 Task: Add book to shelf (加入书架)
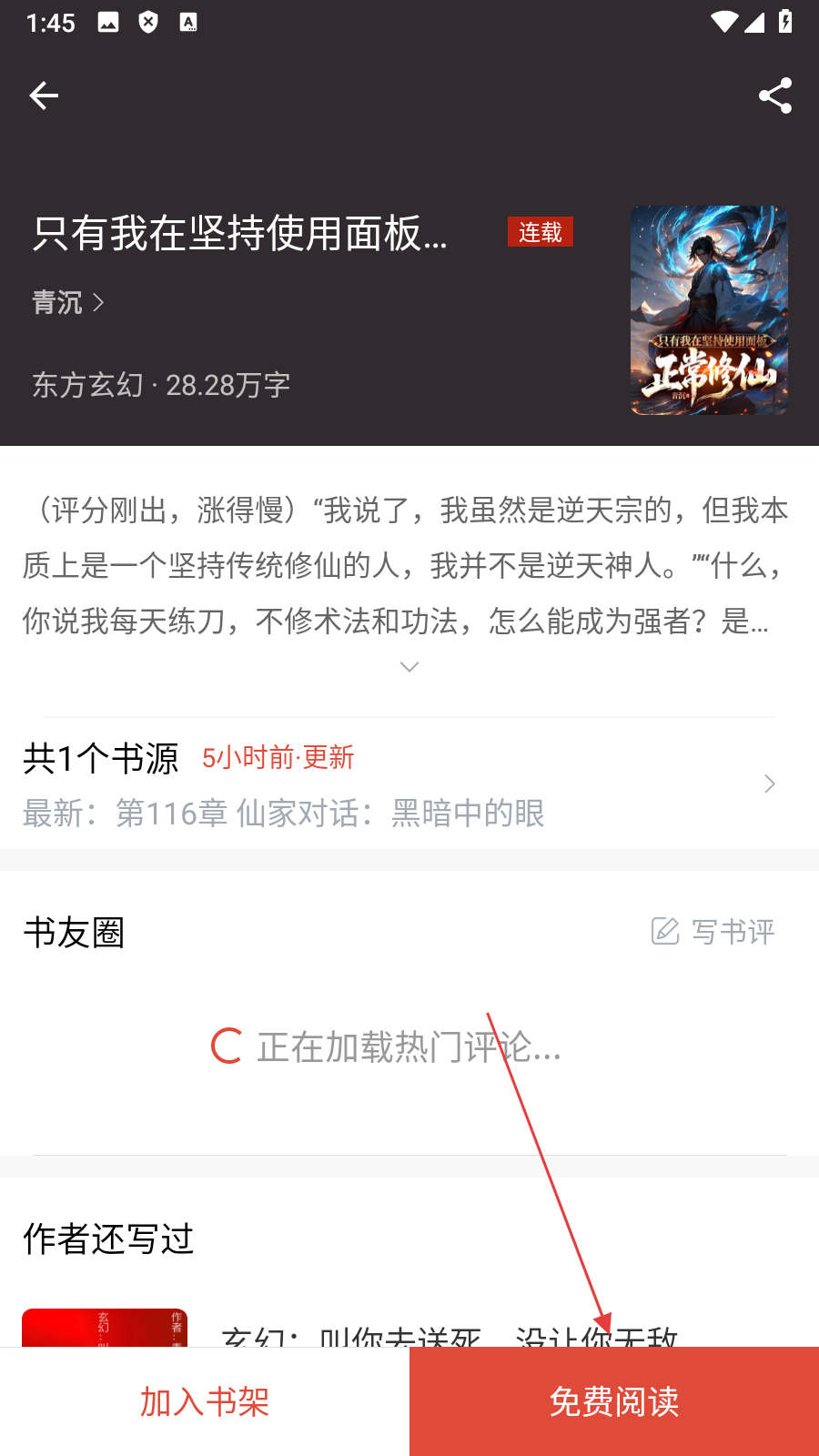(205, 1401)
